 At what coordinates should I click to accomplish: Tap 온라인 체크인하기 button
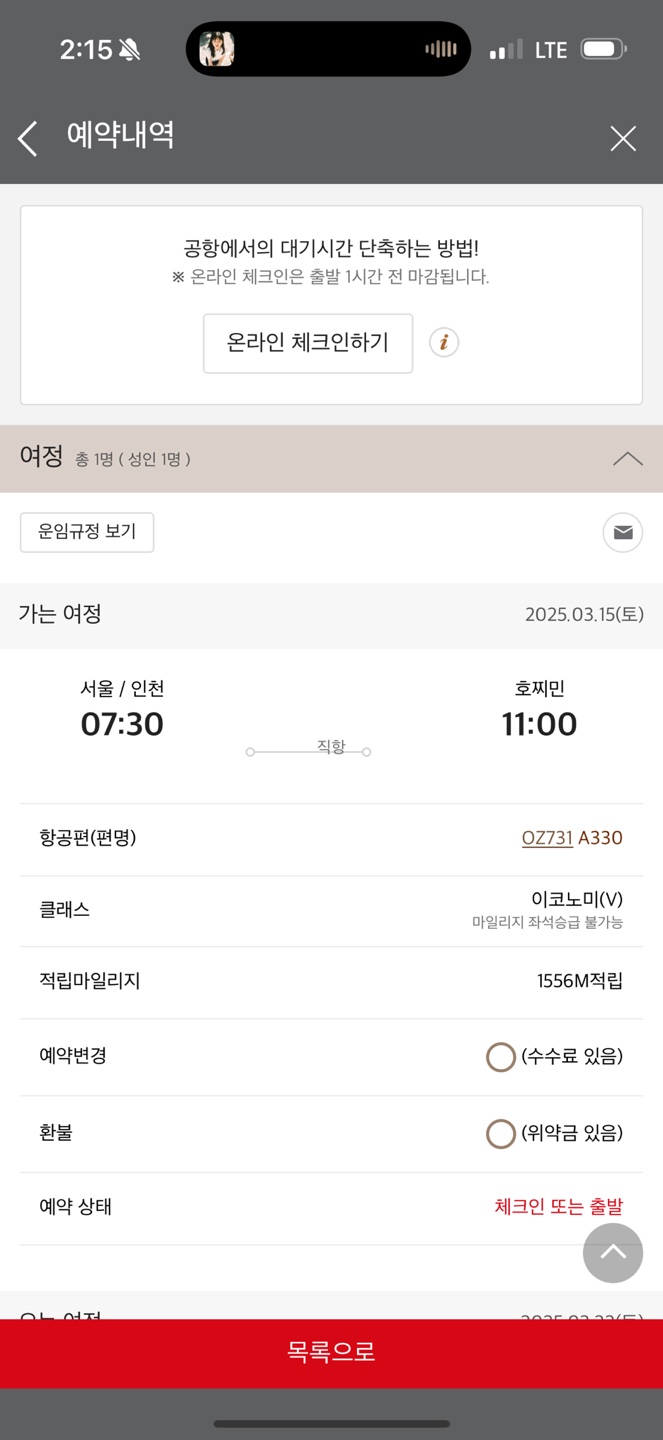(308, 343)
